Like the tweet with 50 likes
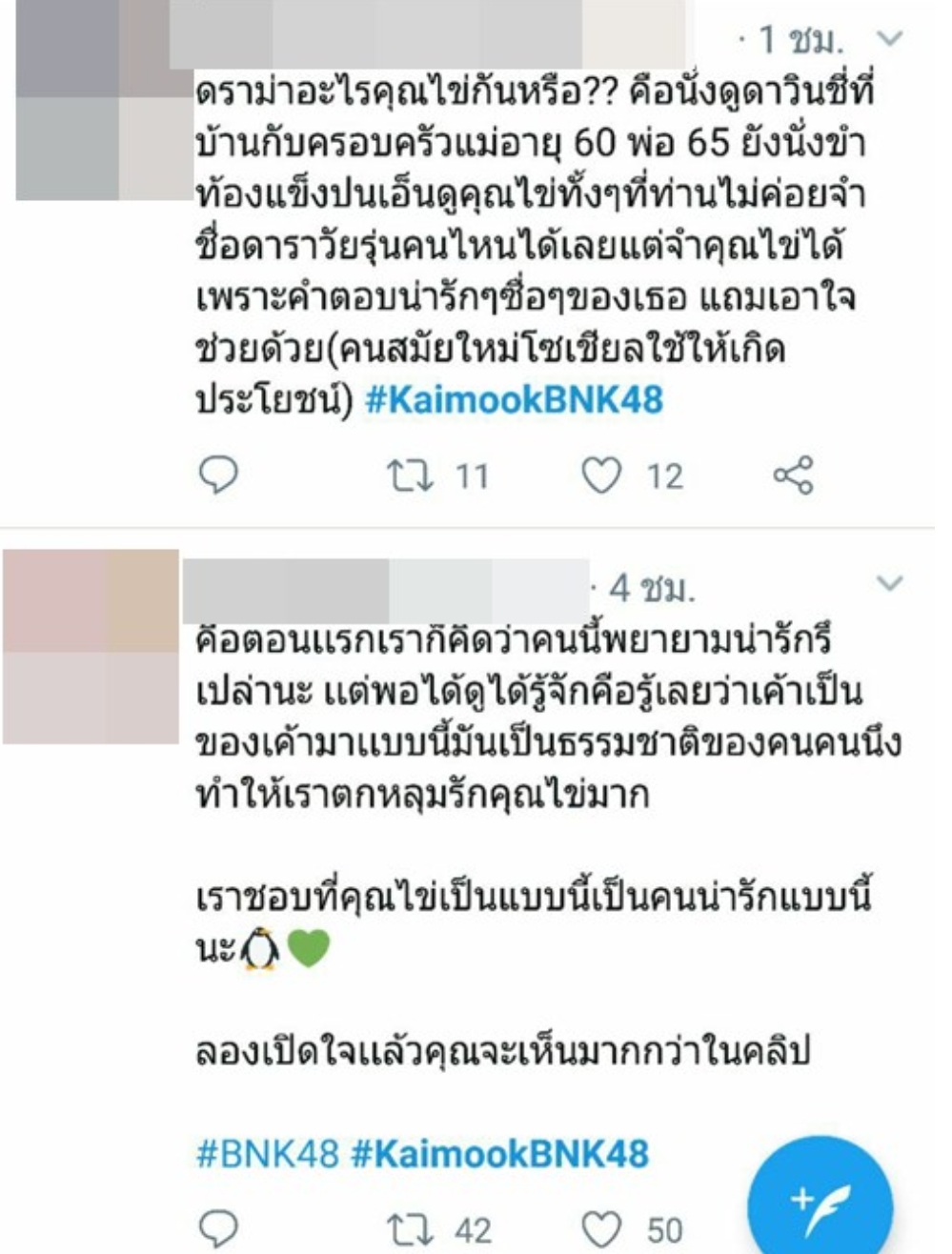 pyautogui.click(x=602, y=1229)
